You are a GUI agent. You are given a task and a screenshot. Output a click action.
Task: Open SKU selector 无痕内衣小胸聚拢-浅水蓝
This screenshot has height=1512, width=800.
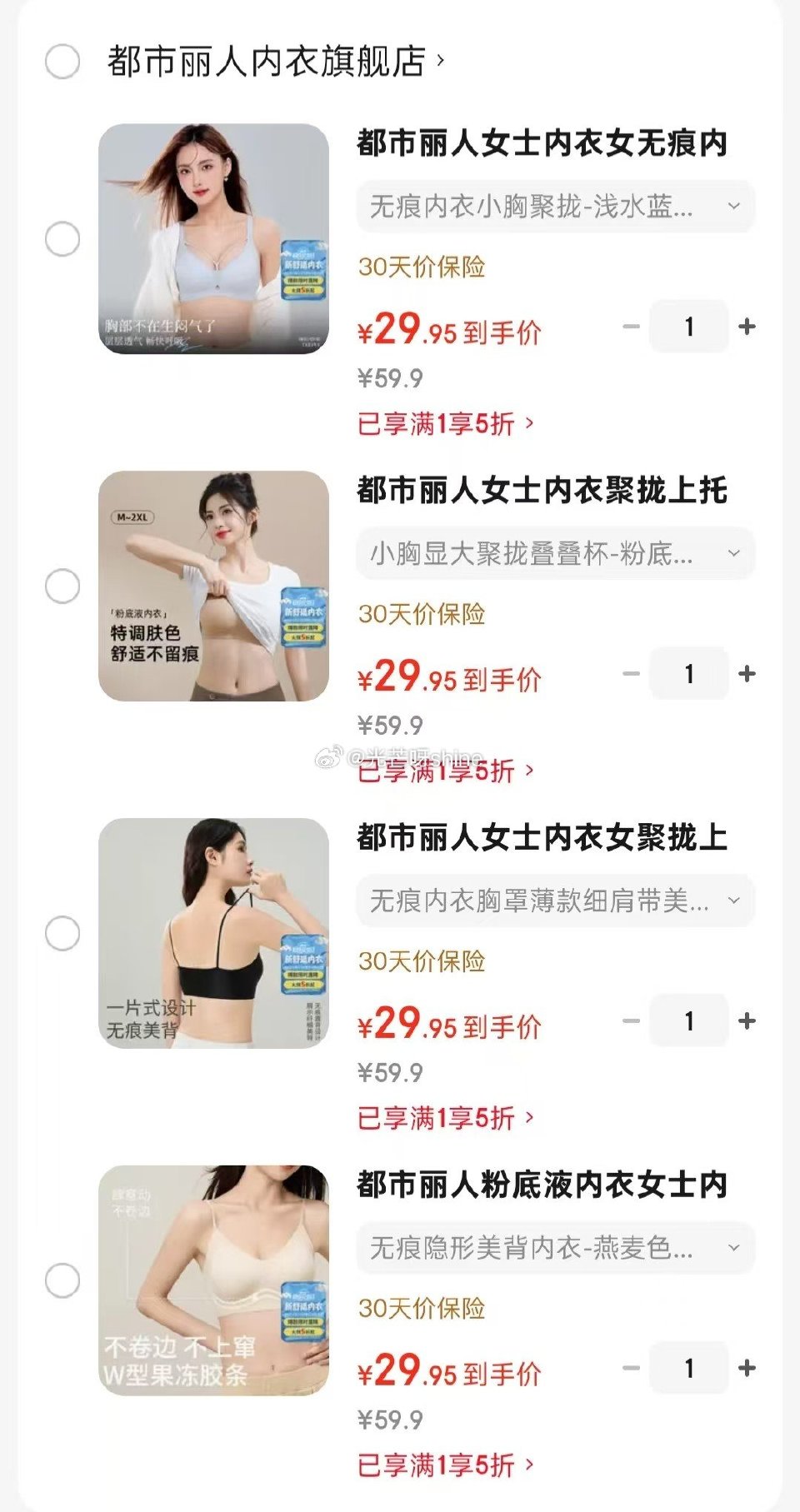coord(554,207)
